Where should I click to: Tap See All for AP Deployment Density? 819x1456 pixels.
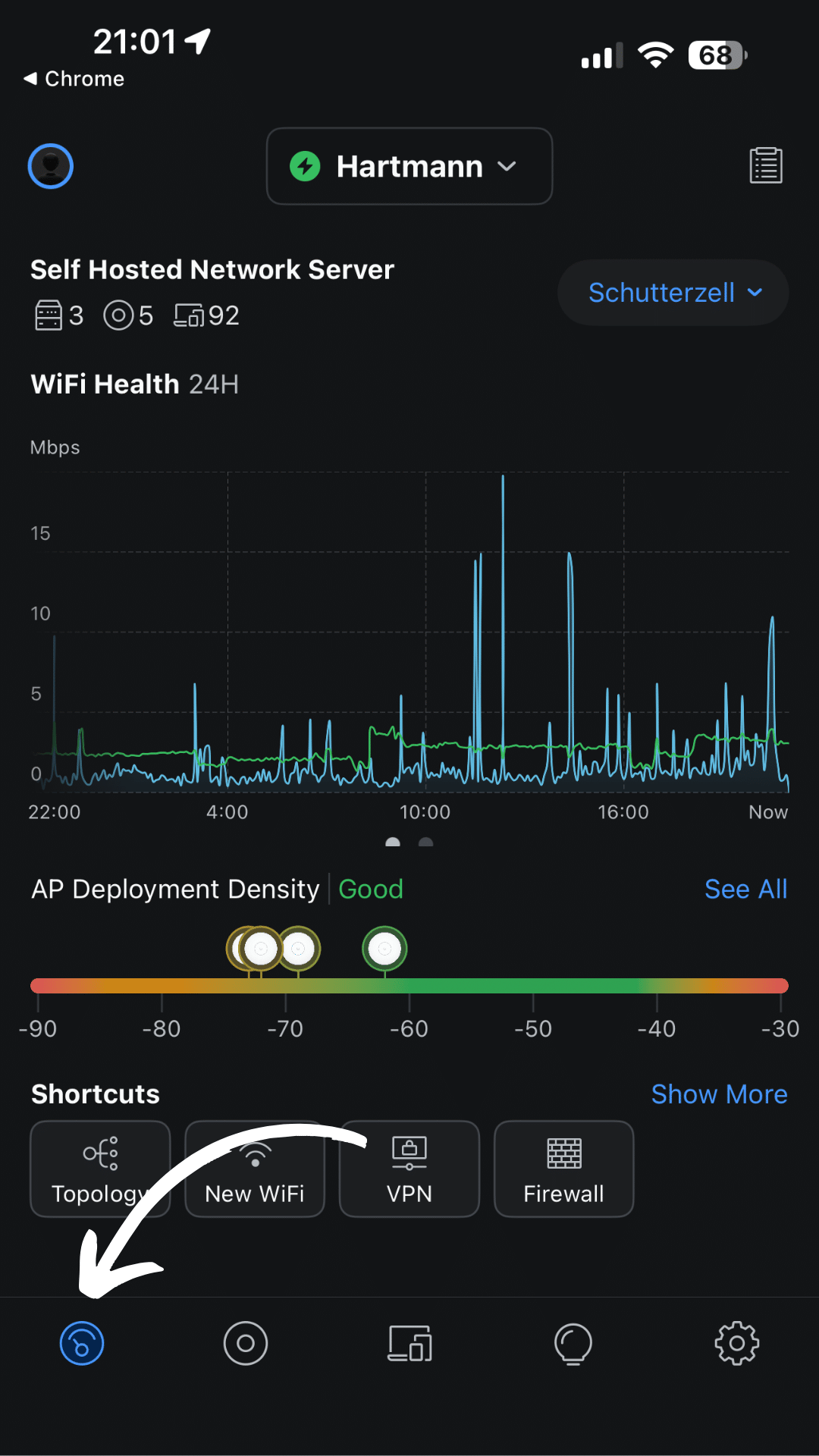click(745, 889)
